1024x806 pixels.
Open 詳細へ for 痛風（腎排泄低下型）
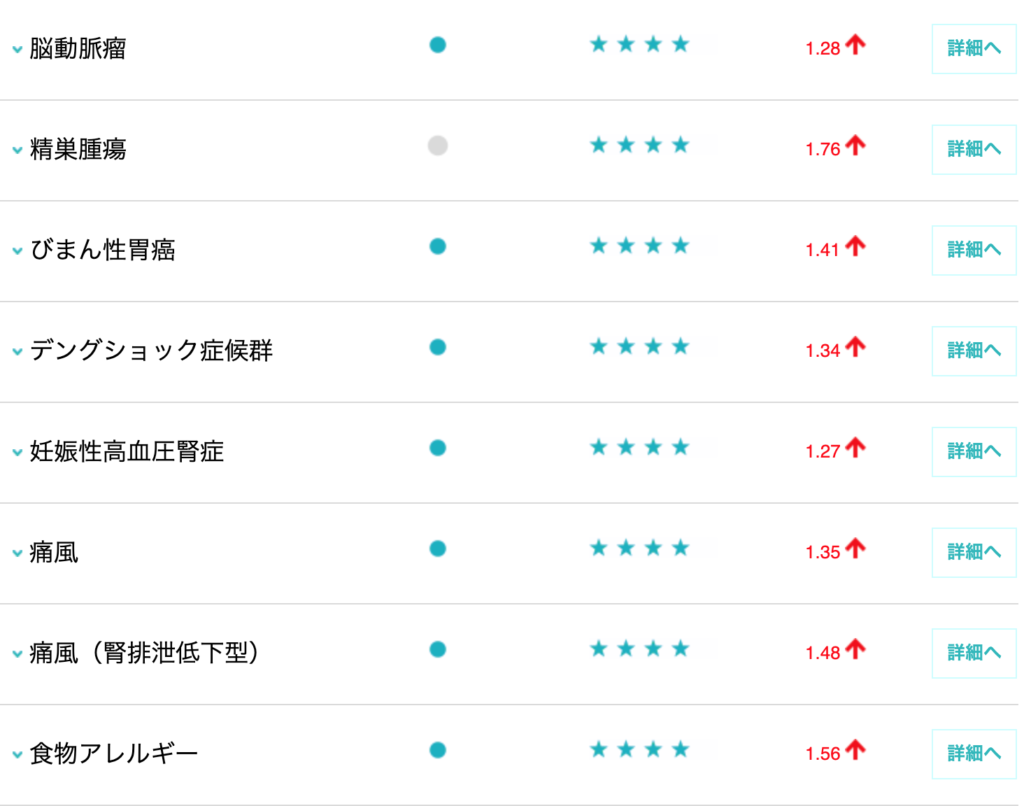[974, 653]
